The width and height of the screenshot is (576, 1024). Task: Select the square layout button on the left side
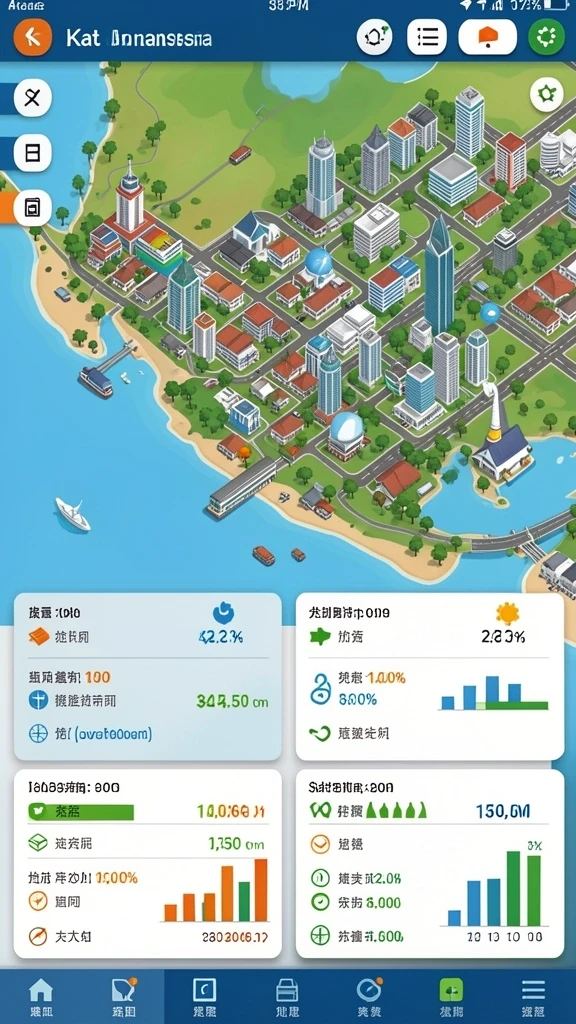click(33, 153)
